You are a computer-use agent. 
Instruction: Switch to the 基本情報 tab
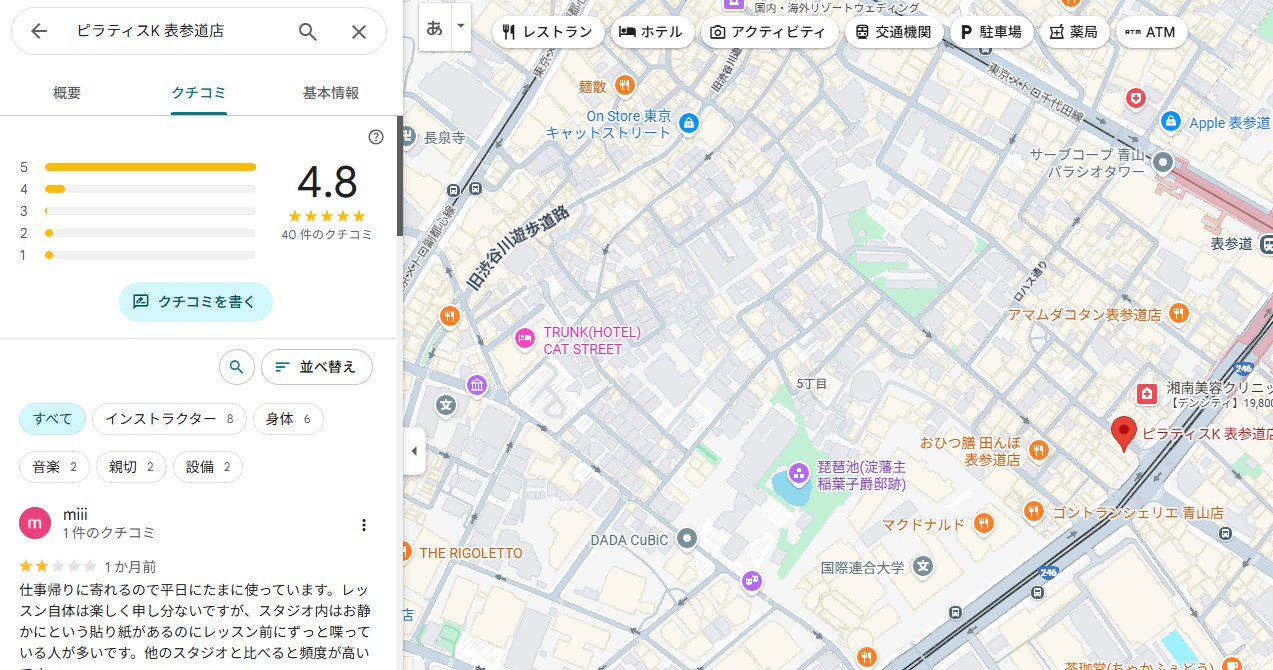[331, 93]
